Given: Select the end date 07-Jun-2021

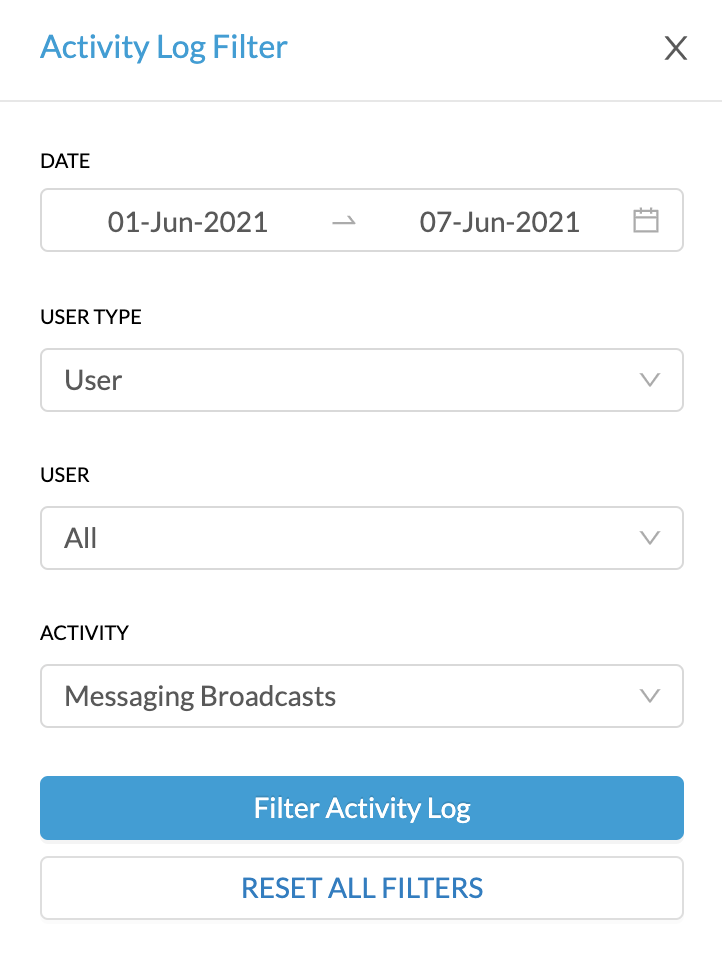Looking at the screenshot, I should (x=500, y=222).
